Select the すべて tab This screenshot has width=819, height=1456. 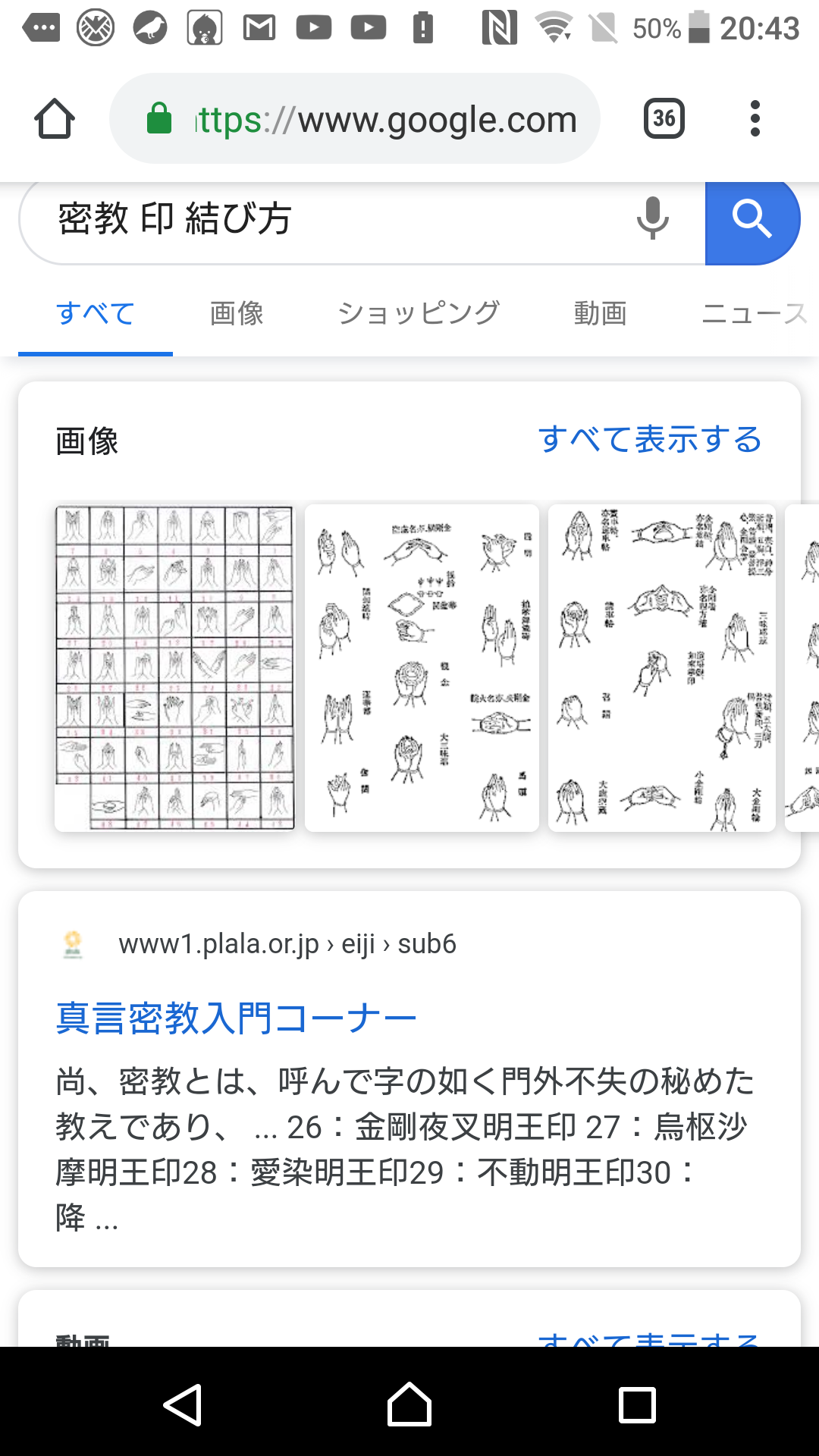96,313
